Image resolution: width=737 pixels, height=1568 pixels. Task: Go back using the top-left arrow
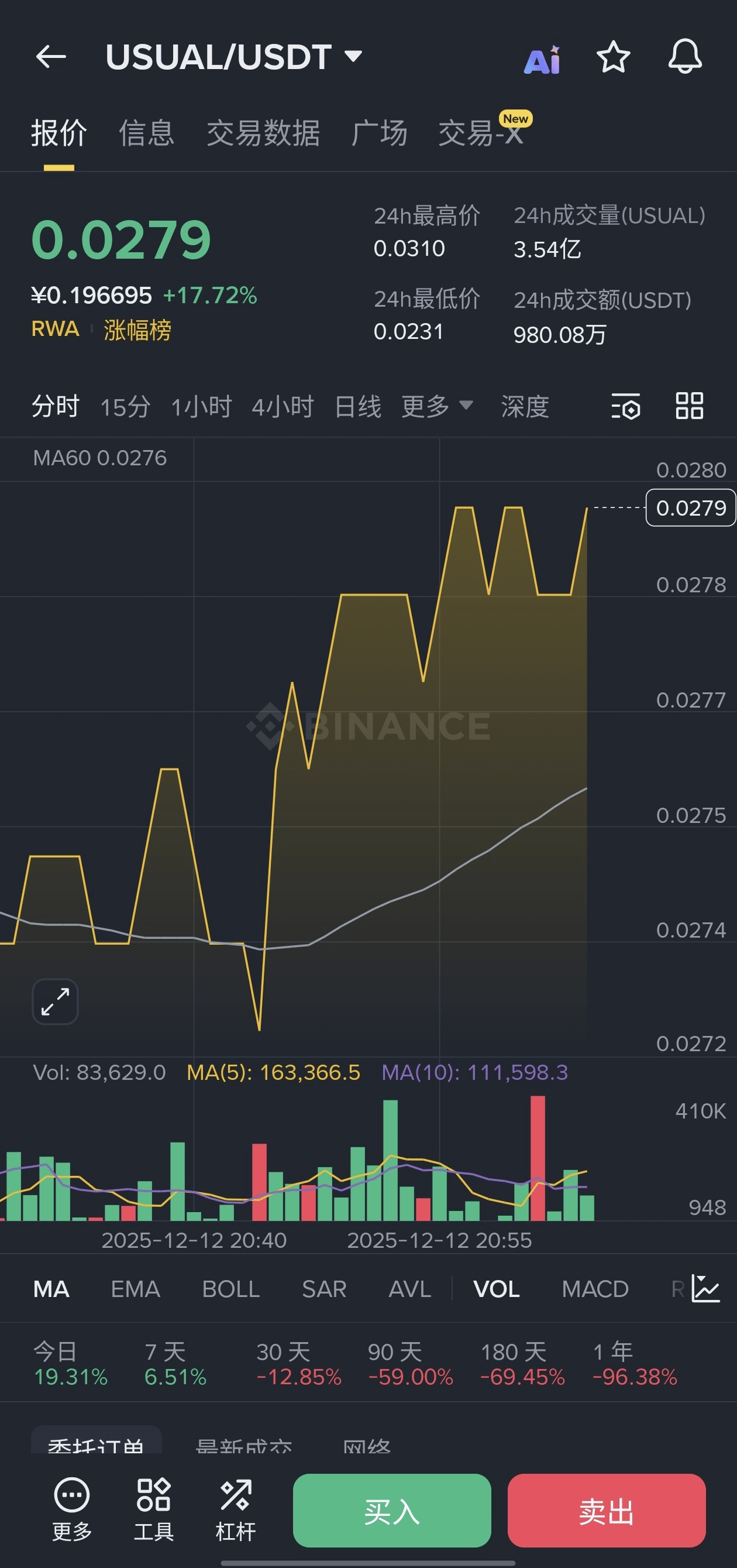click(x=51, y=57)
